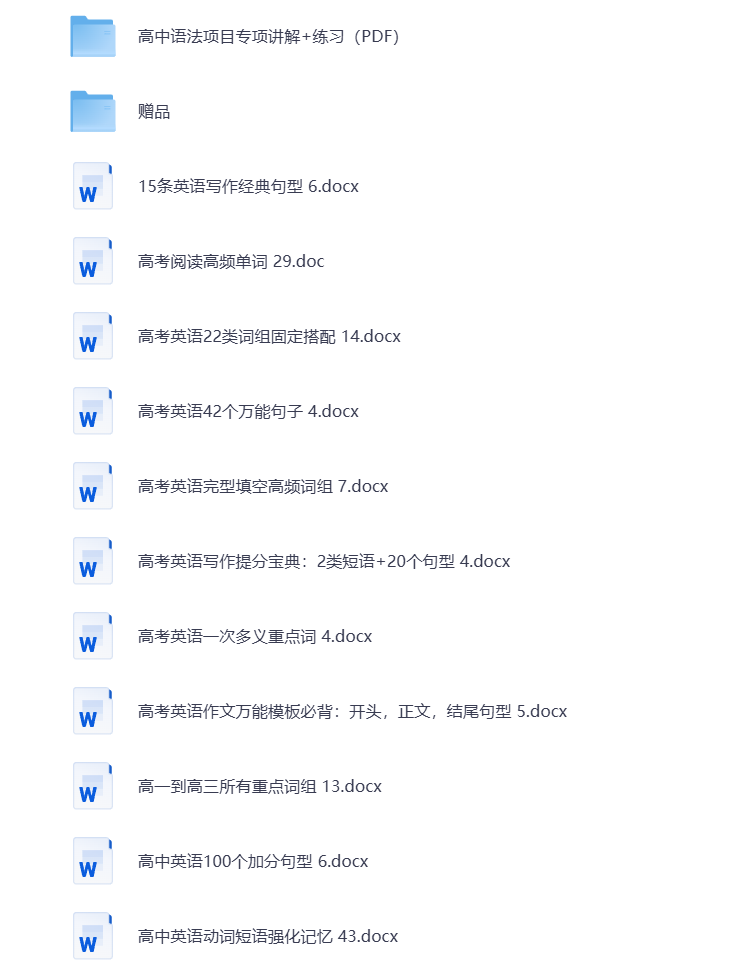The image size is (742, 973).
Task: Click the Word icon beside 高考阅读高频单词 29.doc
Action: point(92,261)
